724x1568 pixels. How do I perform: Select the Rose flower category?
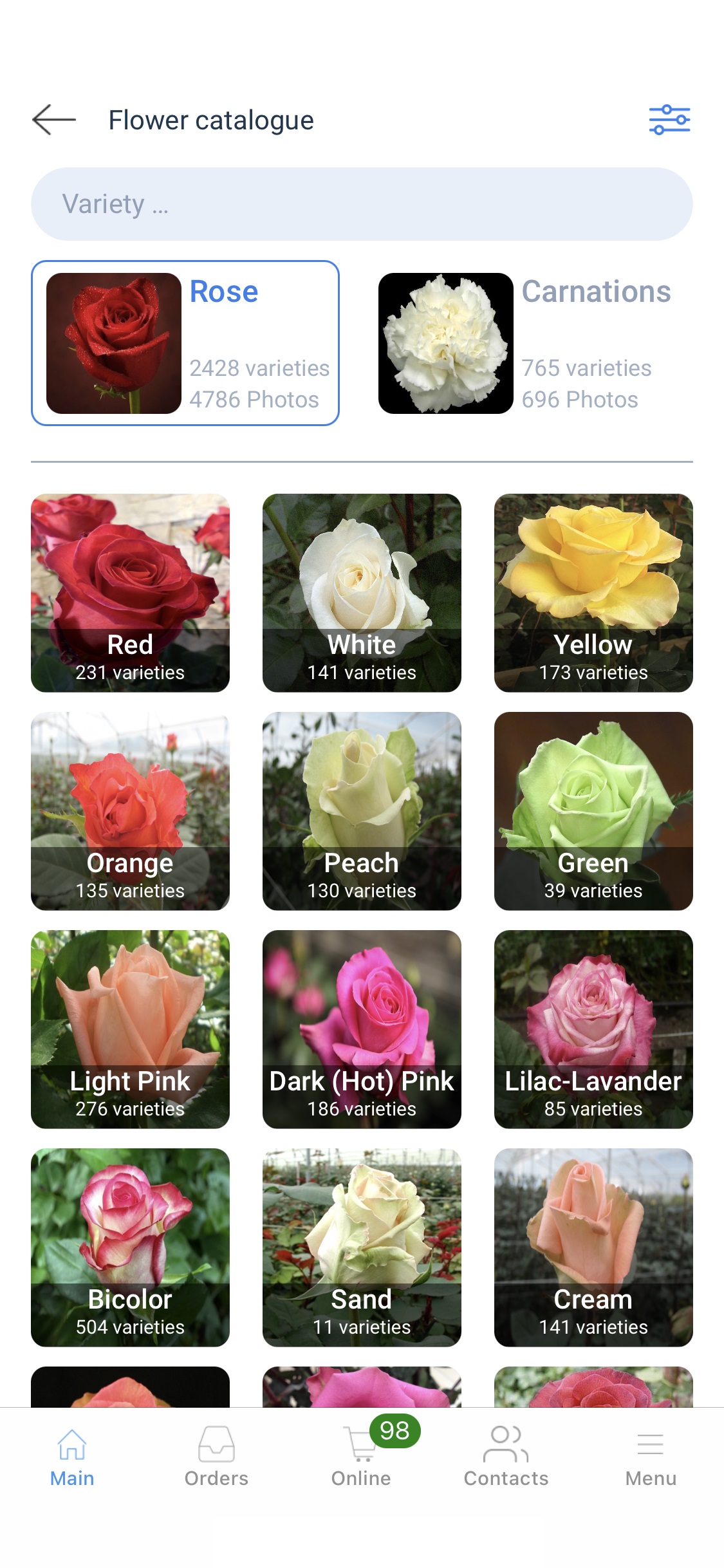185,343
